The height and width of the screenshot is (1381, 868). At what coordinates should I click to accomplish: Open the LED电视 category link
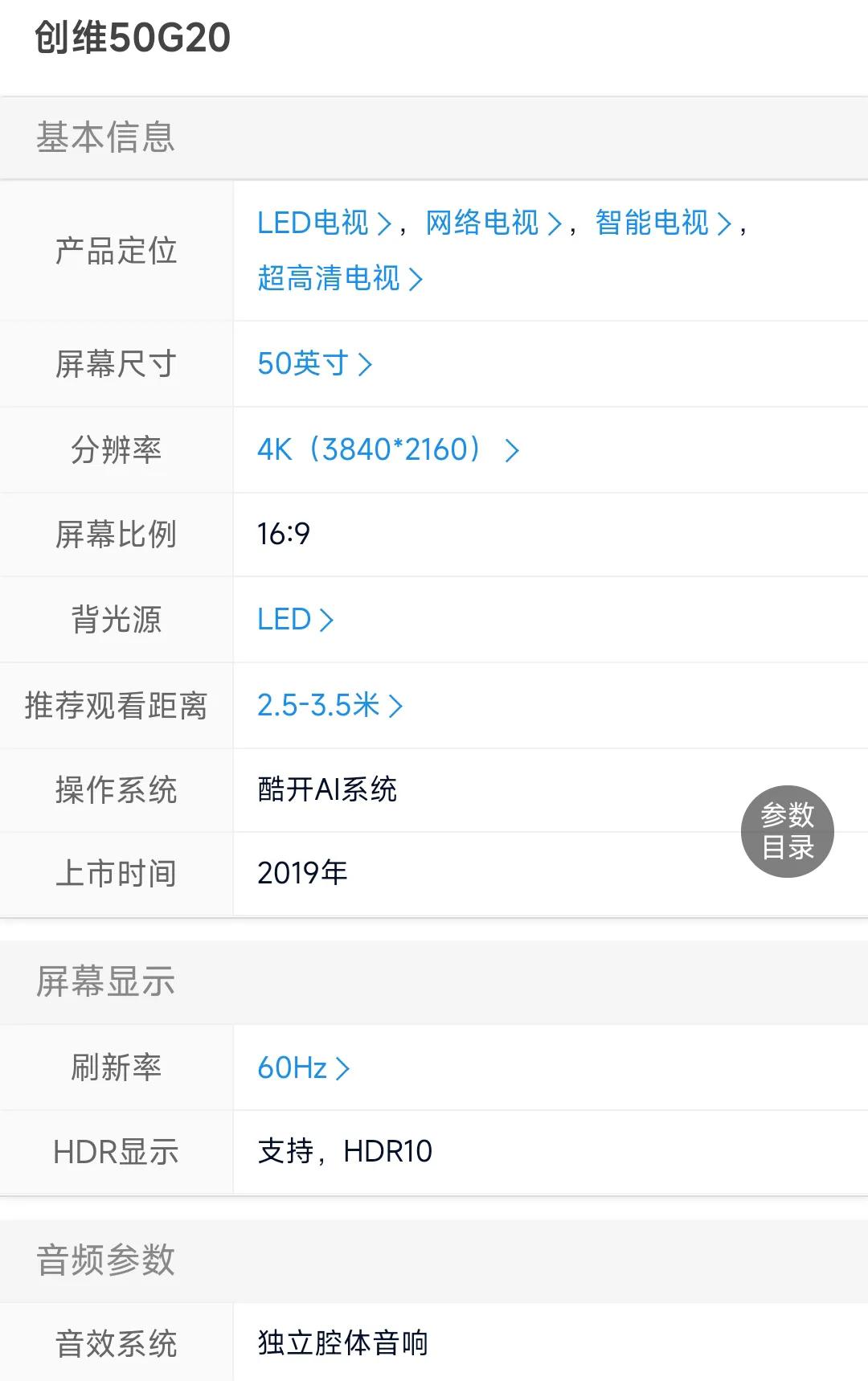click(x=308, y=224)
